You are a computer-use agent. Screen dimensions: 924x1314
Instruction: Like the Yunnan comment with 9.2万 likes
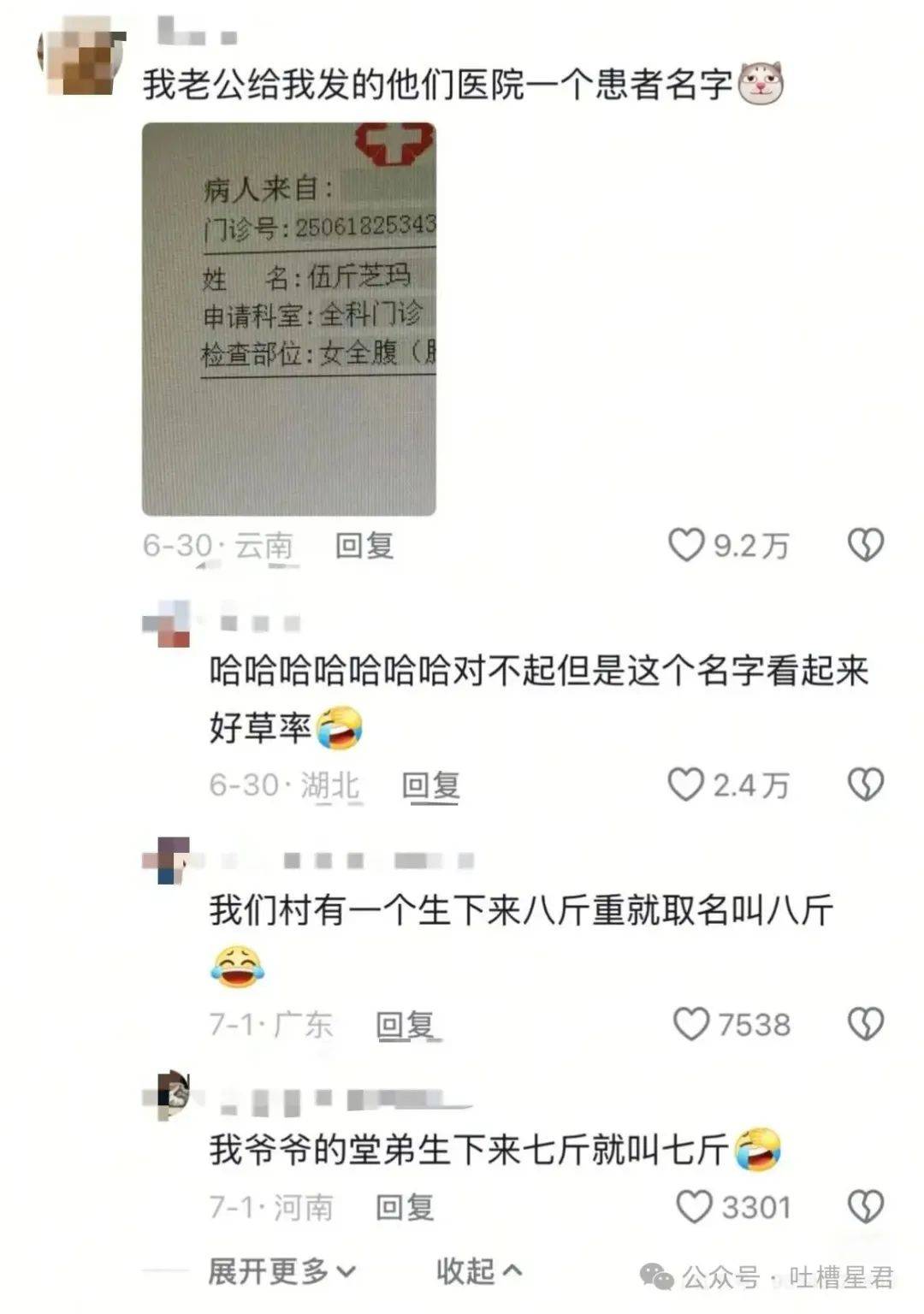click(x=685, y=545)
